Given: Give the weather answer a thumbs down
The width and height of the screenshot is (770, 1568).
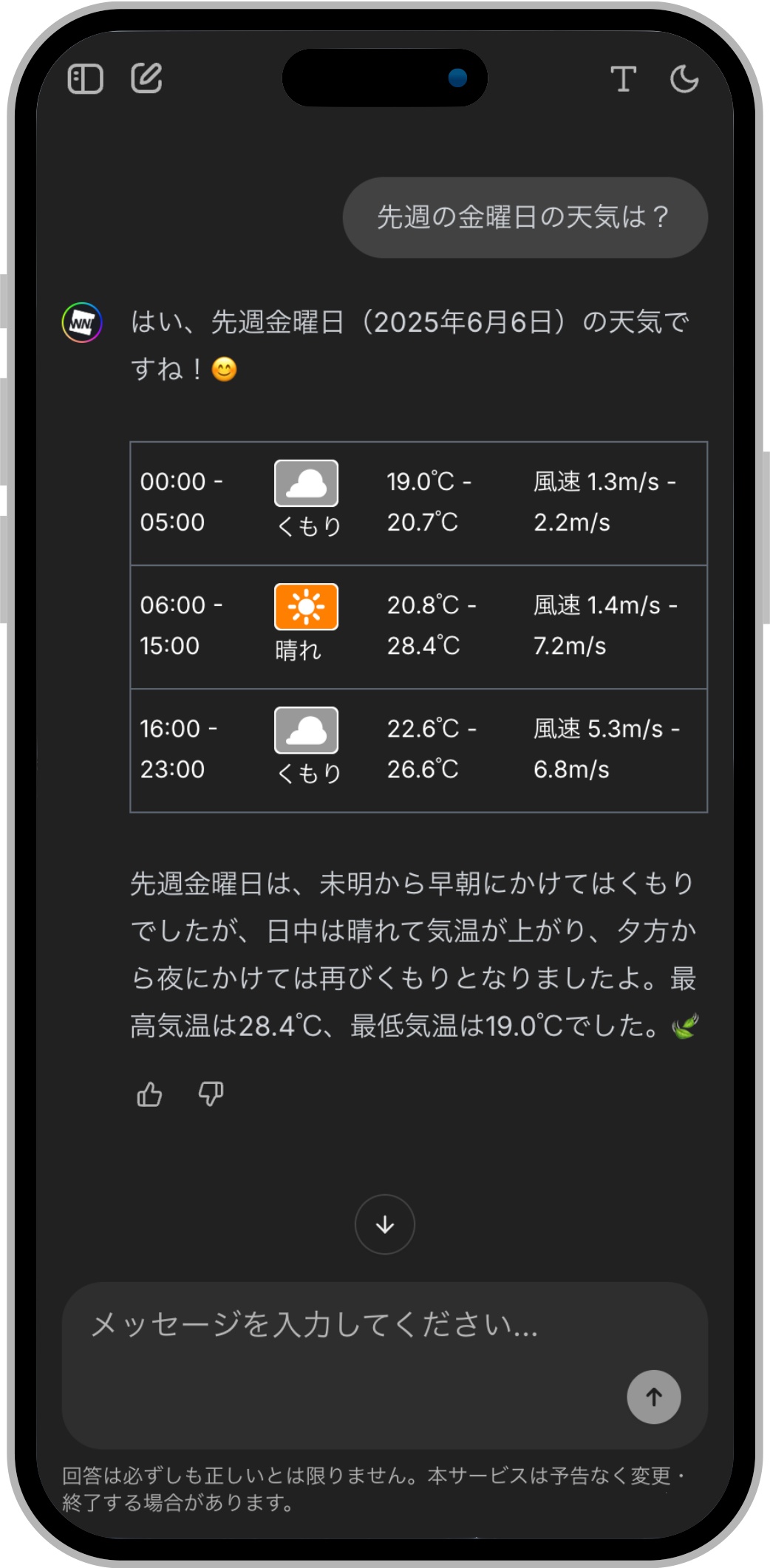Looking at the screenshot, I should [x=211, y=1094].
